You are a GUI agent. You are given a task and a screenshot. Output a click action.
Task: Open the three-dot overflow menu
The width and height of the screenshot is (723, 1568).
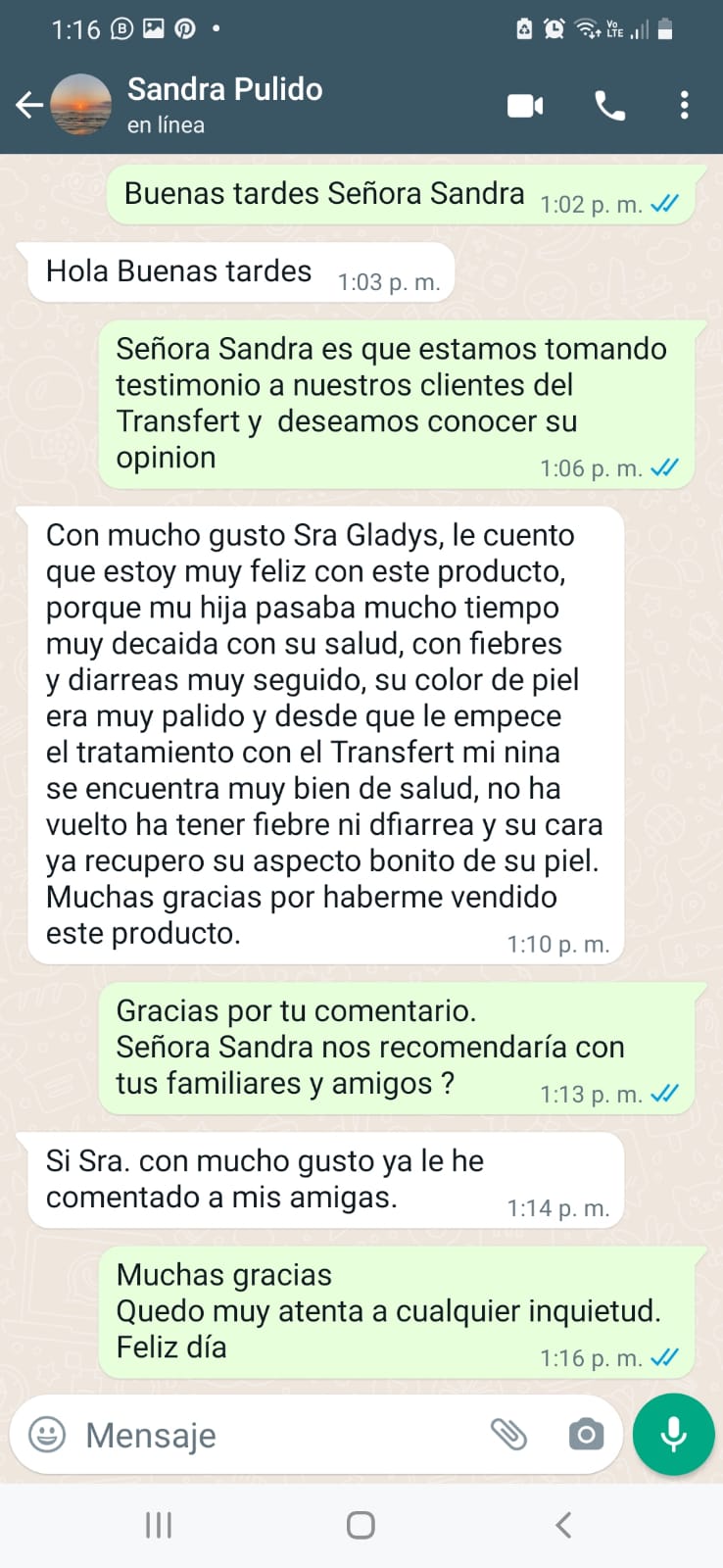point(684,104)
